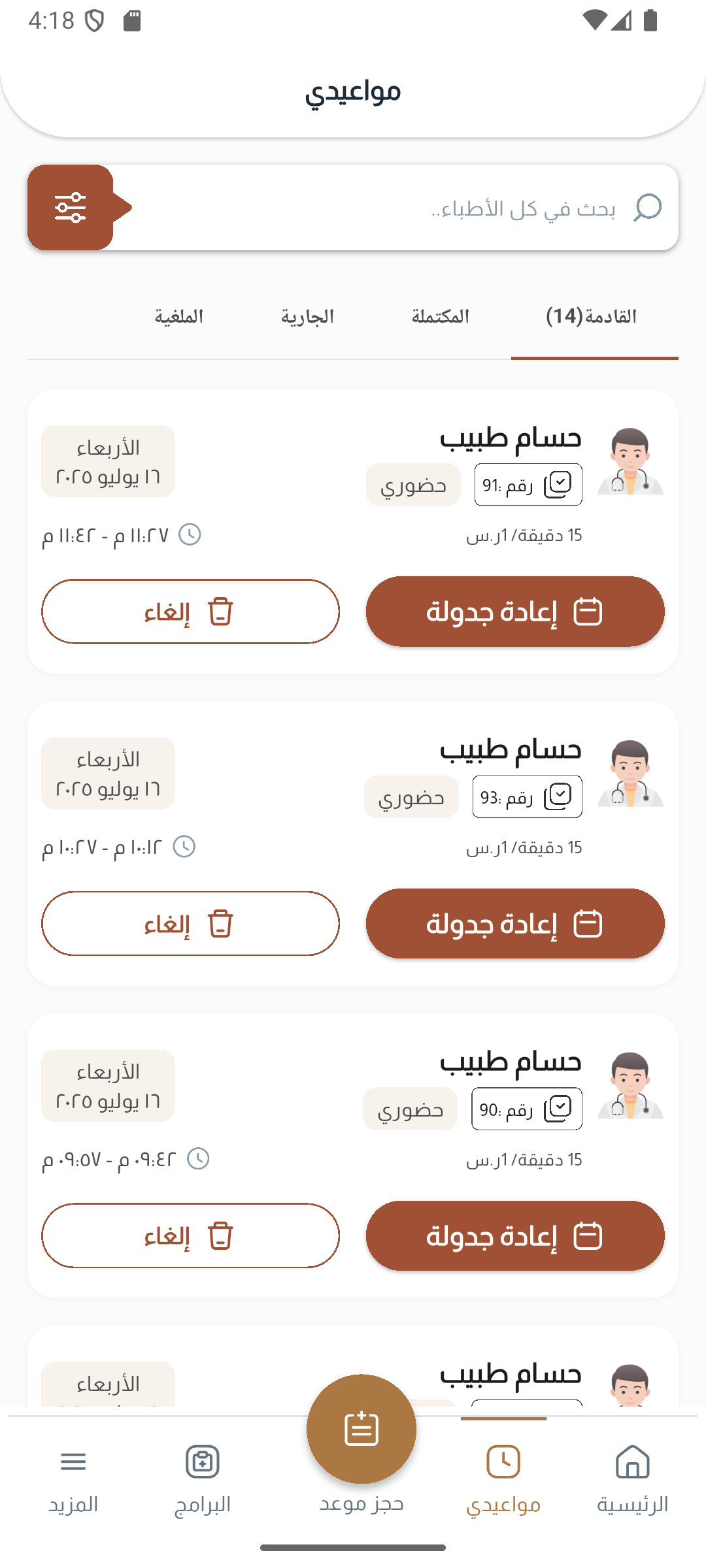Tap the حجز موعد floating booking button
706x1568 pixels.
point(361,1428)
